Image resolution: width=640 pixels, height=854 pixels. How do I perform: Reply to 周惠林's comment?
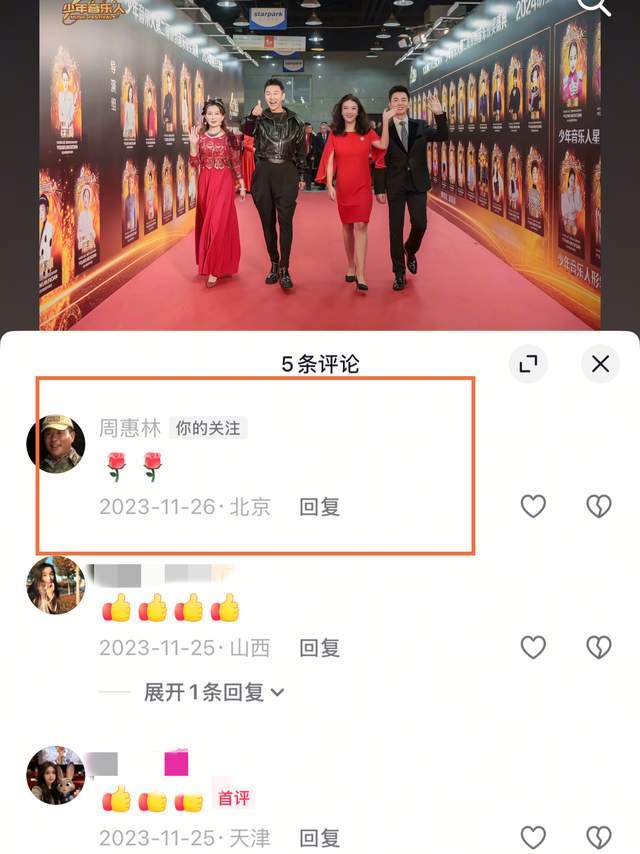320,507
